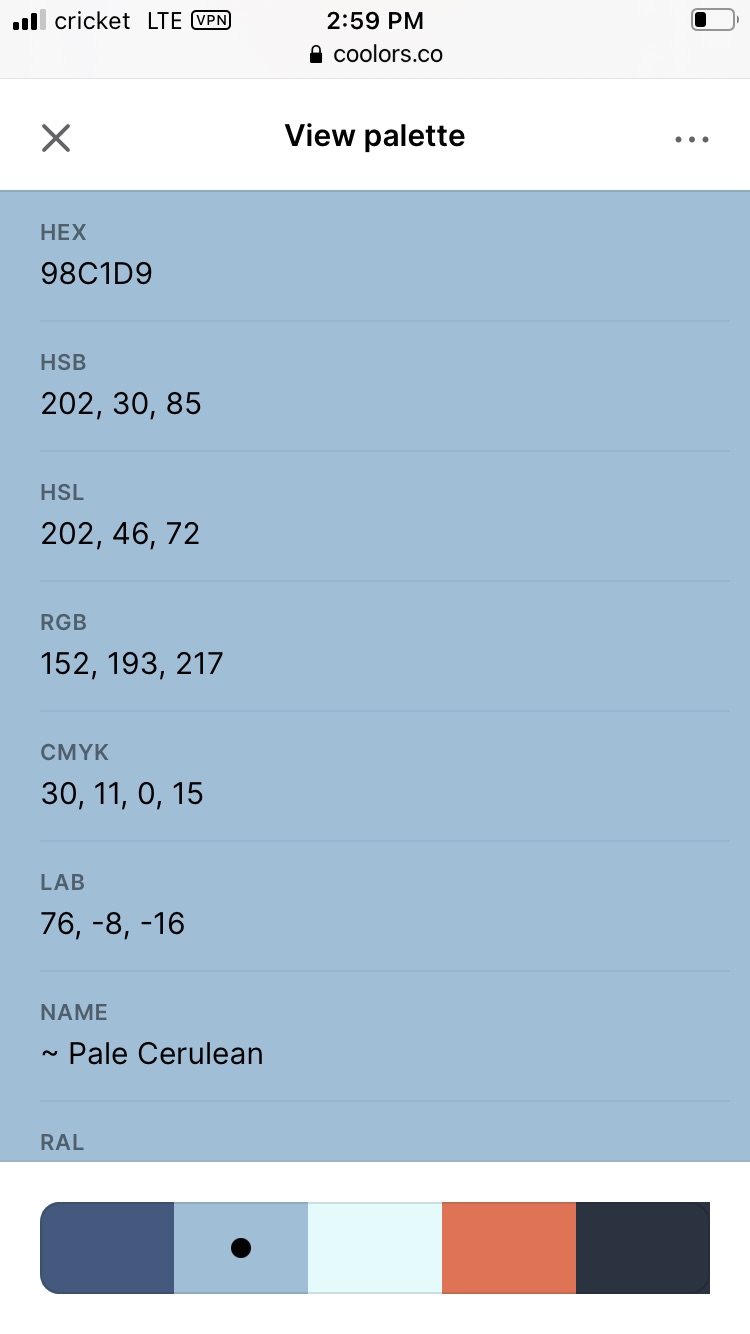Tap the CMYK value 30, 11, 0, 15
Viewport: 750px width, 1334px height.
[122, 793]
